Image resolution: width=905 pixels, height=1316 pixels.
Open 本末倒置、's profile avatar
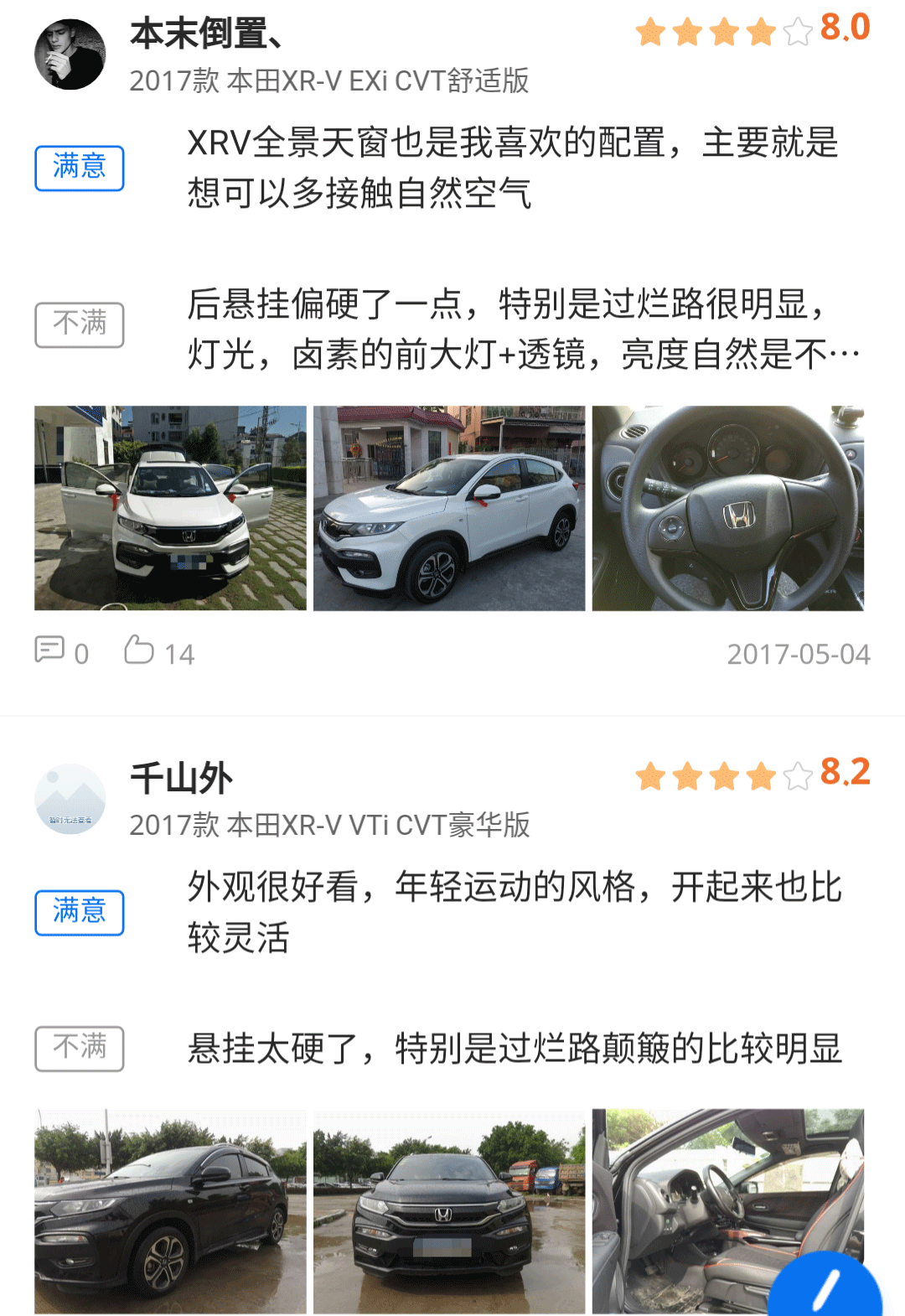click(x=70, y=54)
